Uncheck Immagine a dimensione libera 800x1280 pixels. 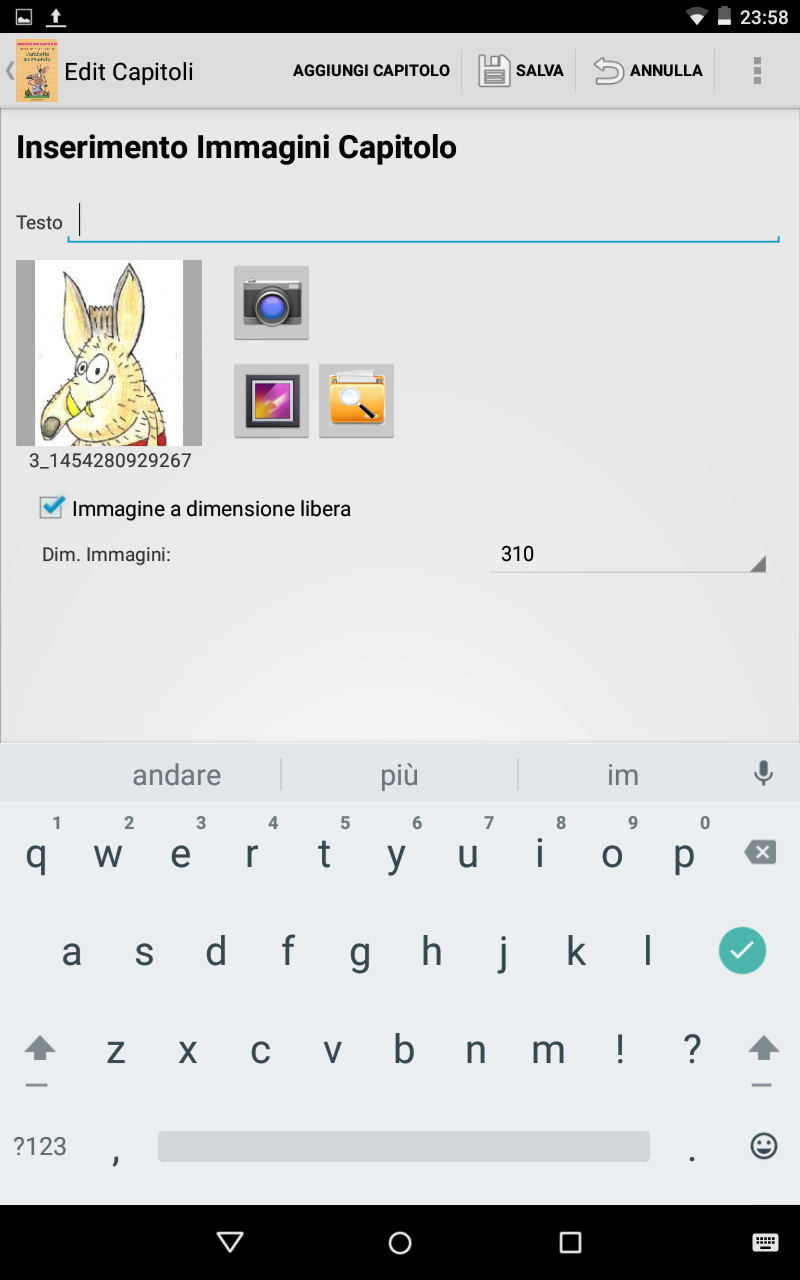tap(51, 508)
